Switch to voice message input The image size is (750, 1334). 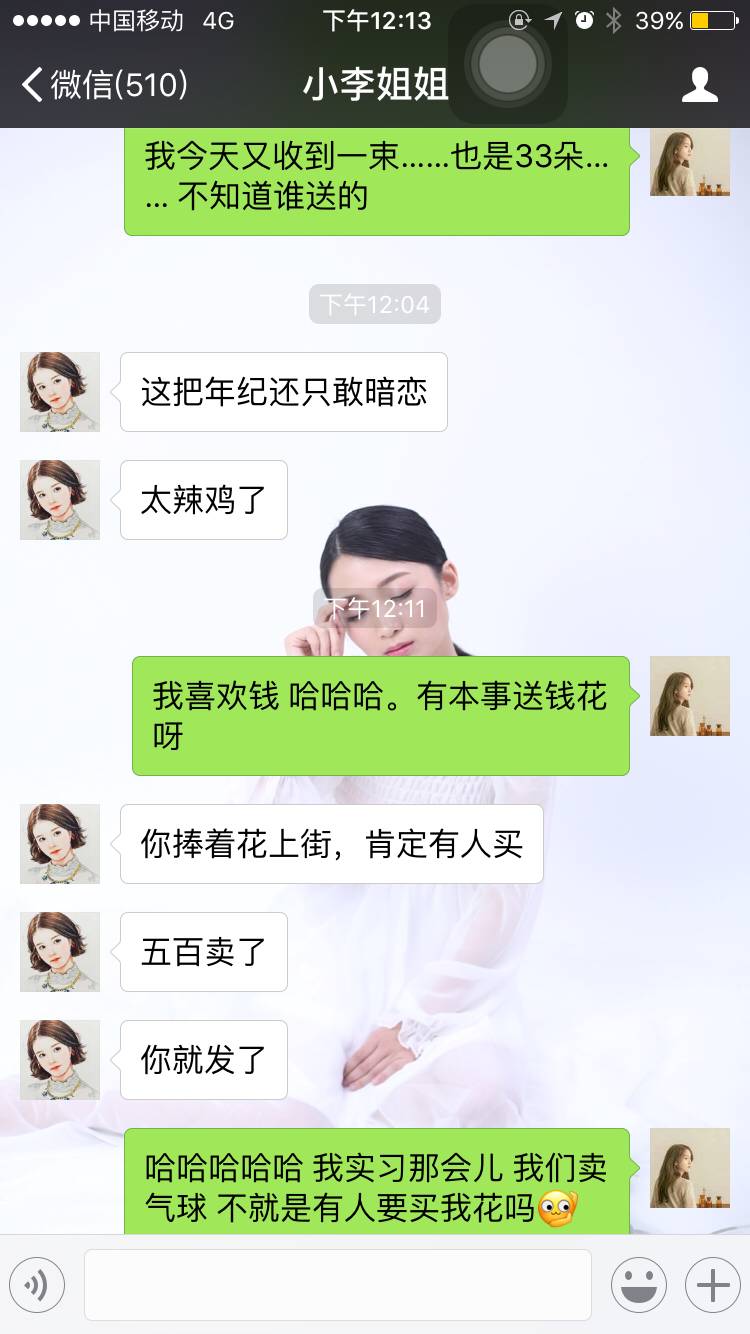pos(37,1285)
